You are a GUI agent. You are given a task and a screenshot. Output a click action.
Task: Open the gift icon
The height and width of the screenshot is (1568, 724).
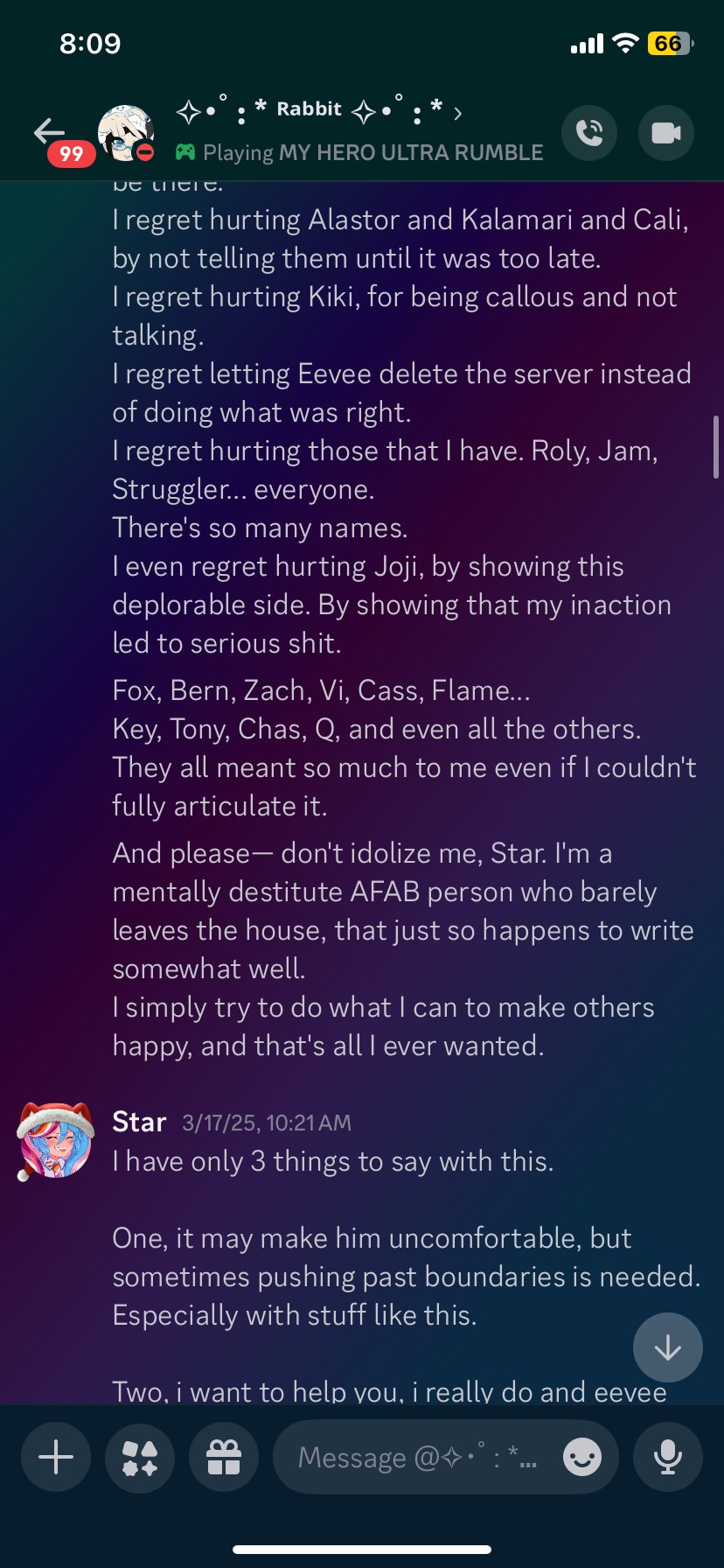[x=224, y=1458]
